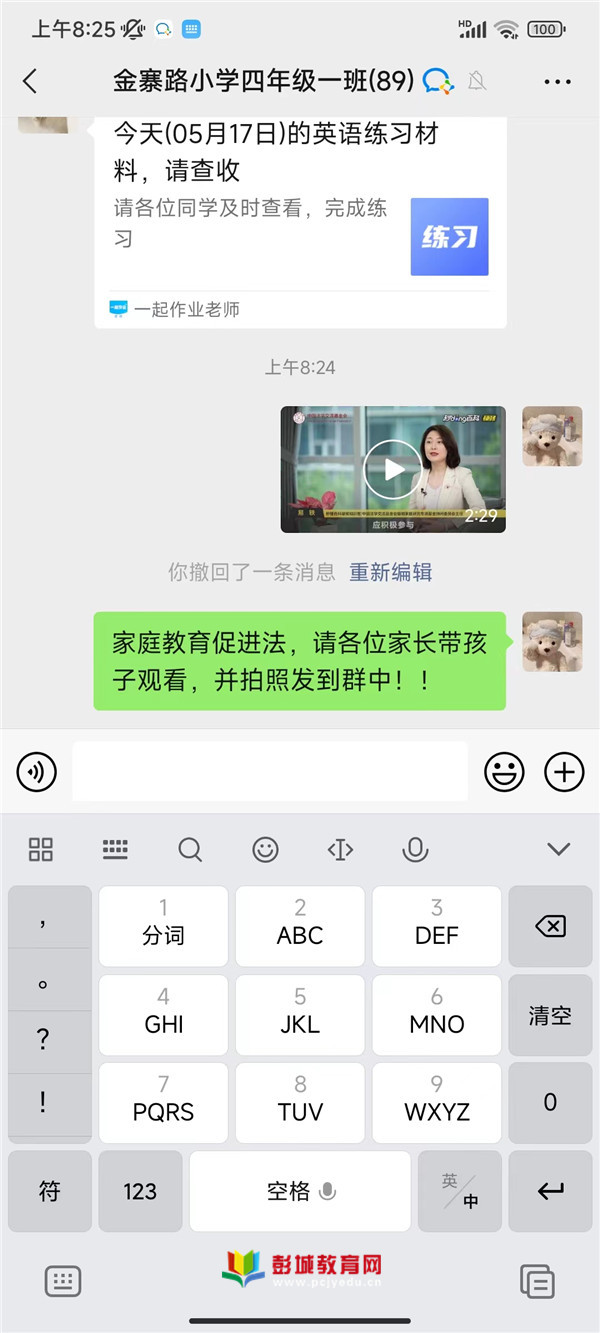Tap 重新编辑 to re-edit the recalled message
The image size is (600, 1333).
point(390,572)
